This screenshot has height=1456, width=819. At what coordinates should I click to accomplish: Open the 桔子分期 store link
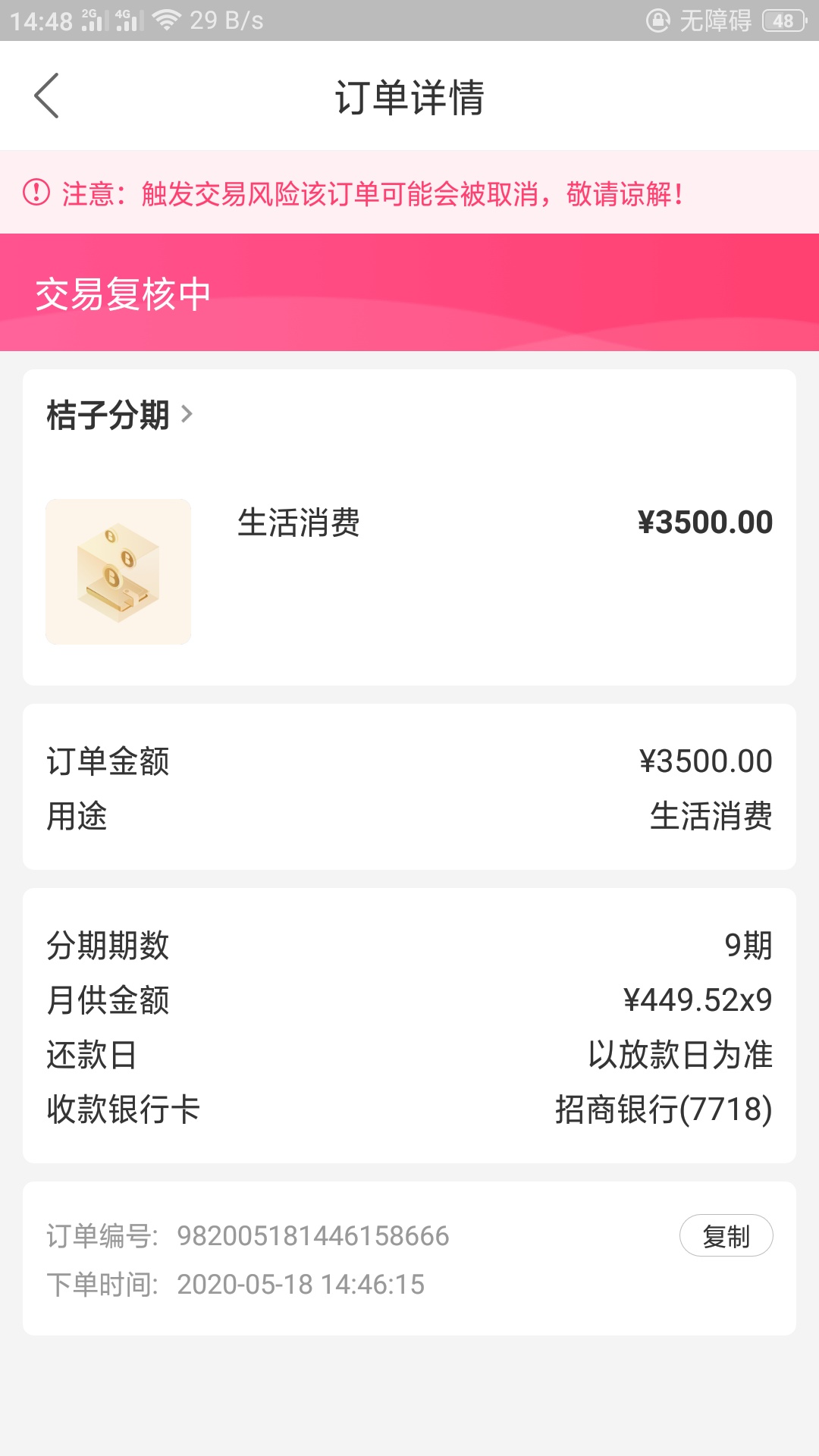[120, 415]
